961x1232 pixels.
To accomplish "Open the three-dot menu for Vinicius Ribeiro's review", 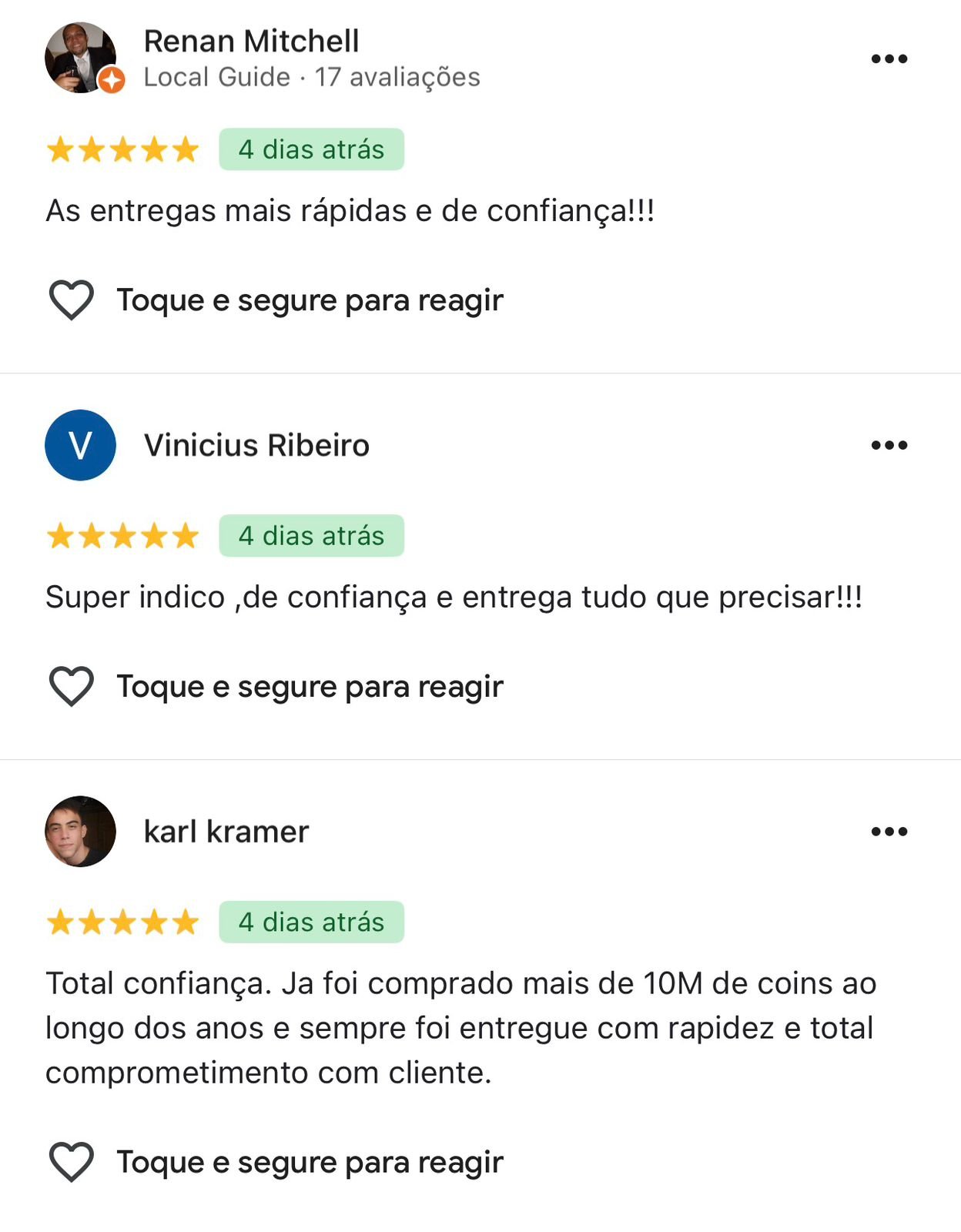I will tap(889, 445).
